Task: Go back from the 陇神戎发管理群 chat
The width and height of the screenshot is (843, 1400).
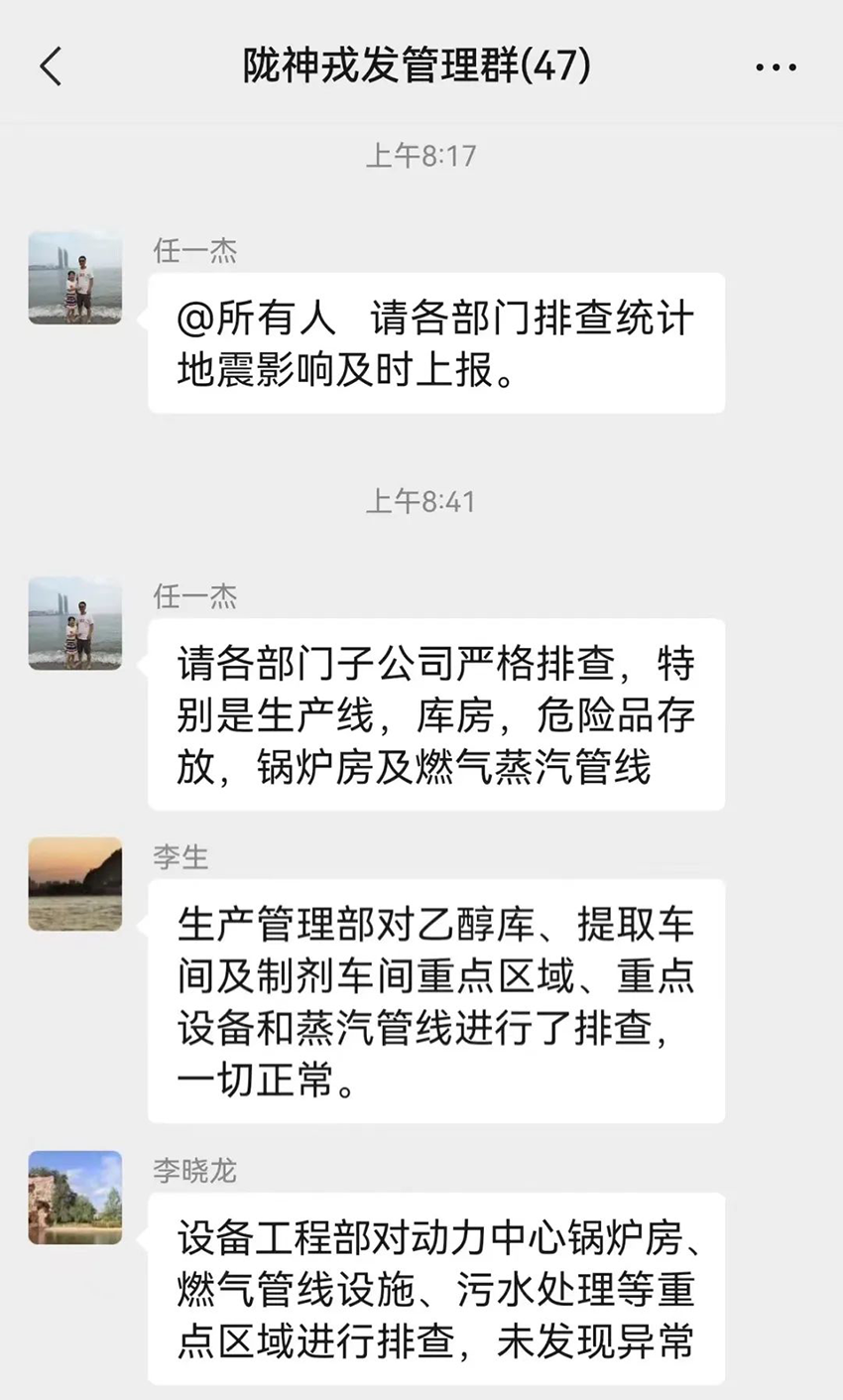Action: [x=52, y=66]
